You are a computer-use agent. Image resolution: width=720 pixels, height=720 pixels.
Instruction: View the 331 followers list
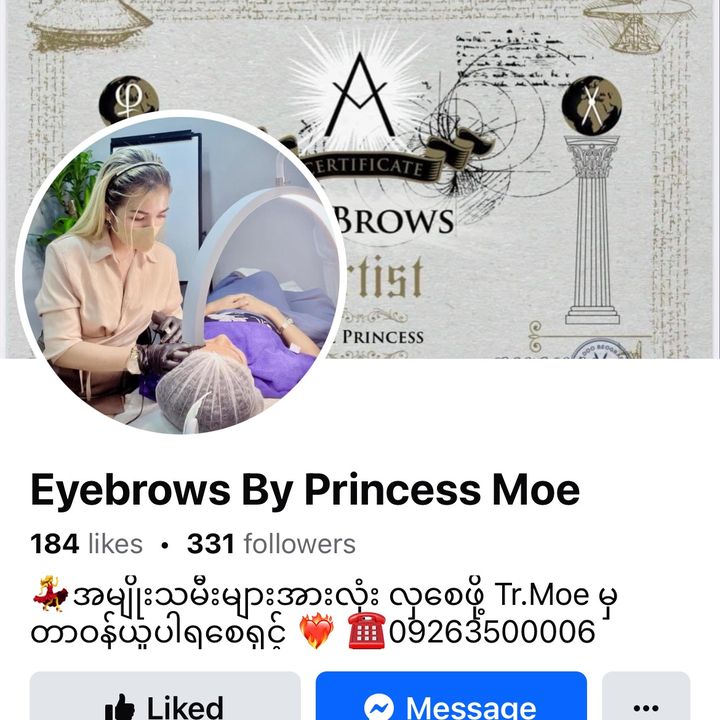pyautogui.click(x=271, y=544)
